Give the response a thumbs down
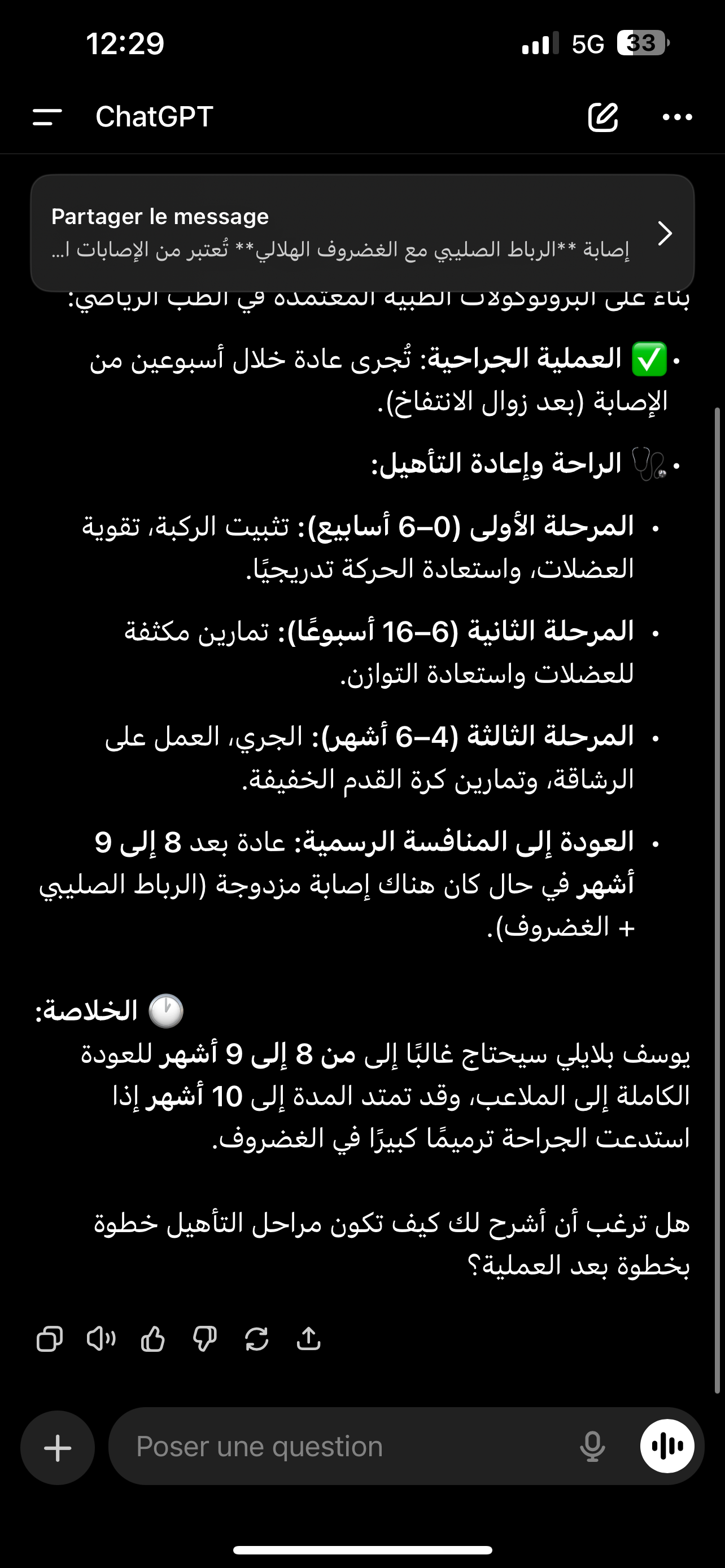This screenshot has width=725, height=1568. (204, 1339)
